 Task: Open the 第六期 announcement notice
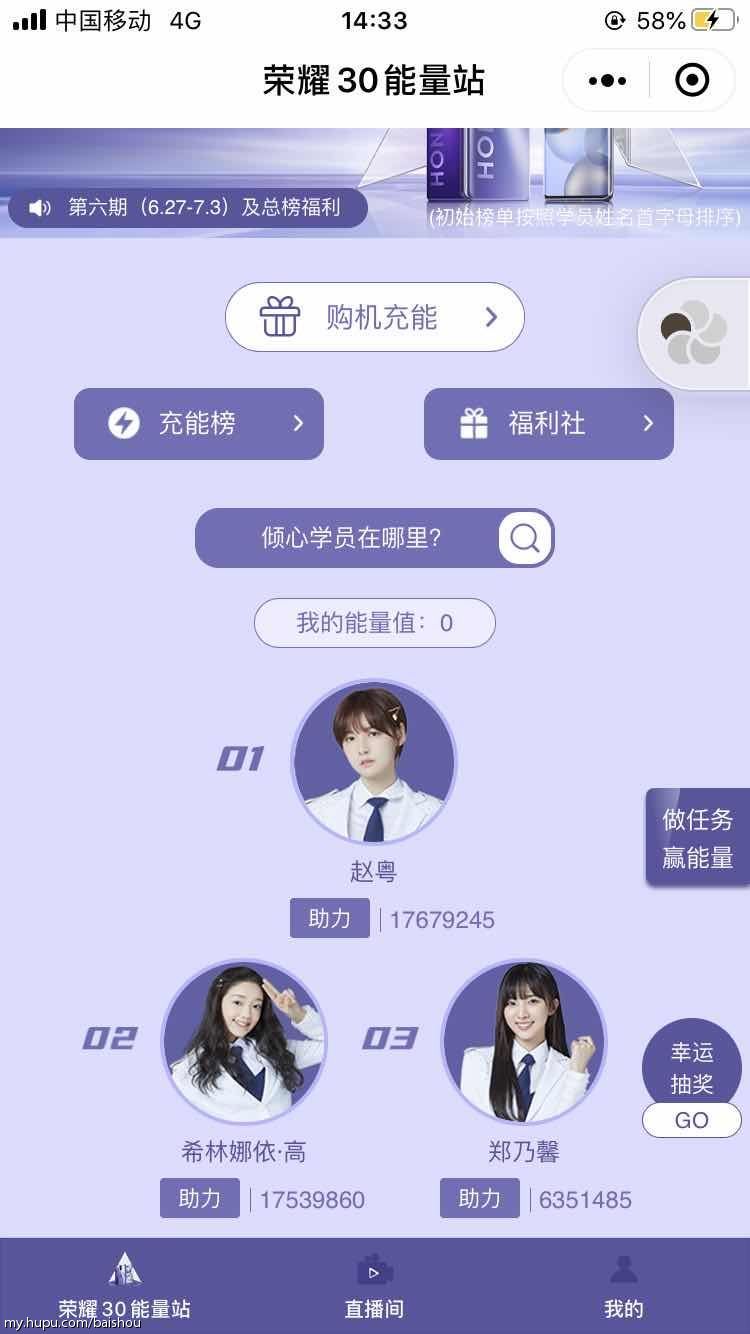click(x=188, y=208)
